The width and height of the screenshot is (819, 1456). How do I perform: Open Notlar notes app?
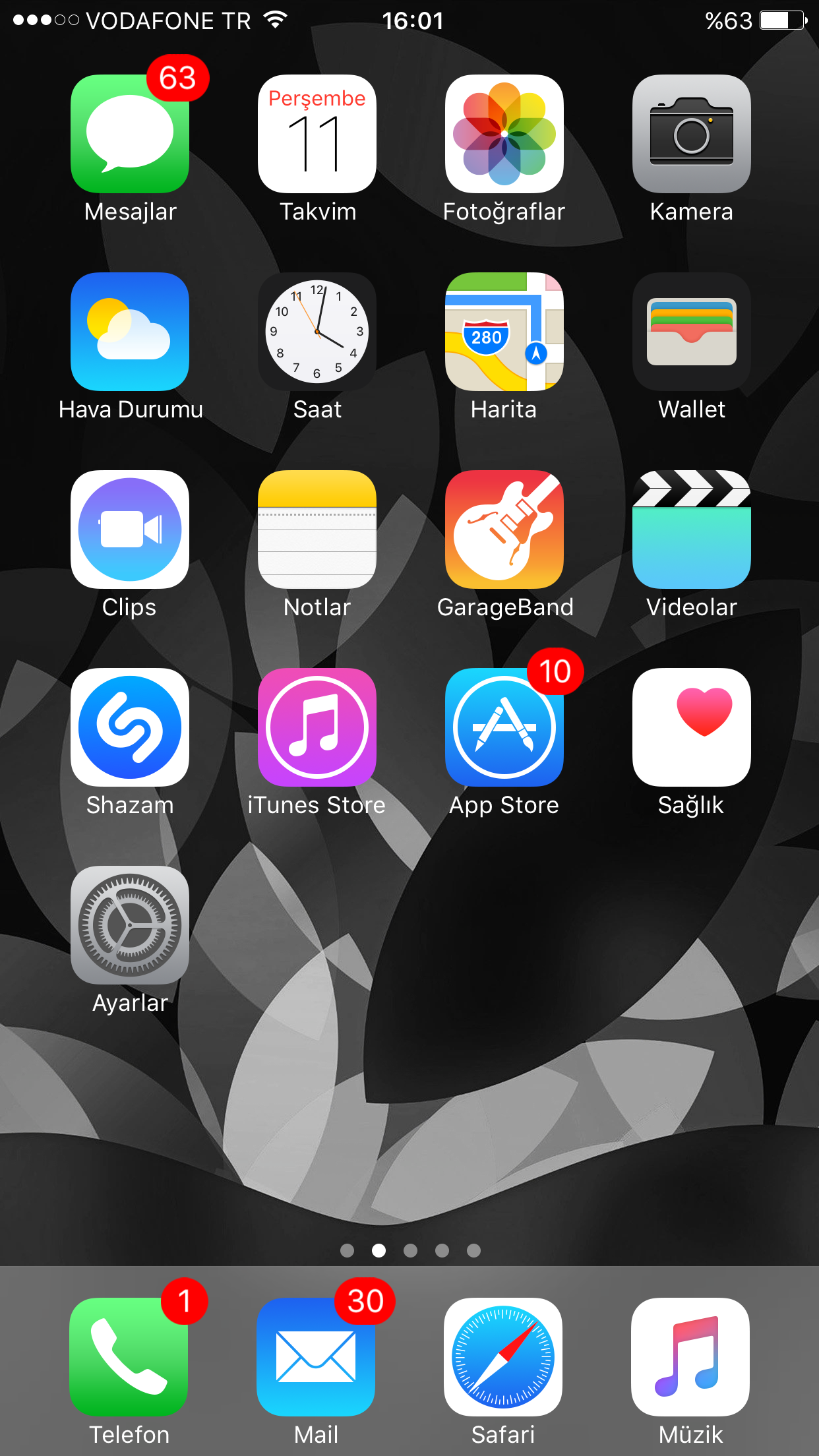tap(317, 530)
